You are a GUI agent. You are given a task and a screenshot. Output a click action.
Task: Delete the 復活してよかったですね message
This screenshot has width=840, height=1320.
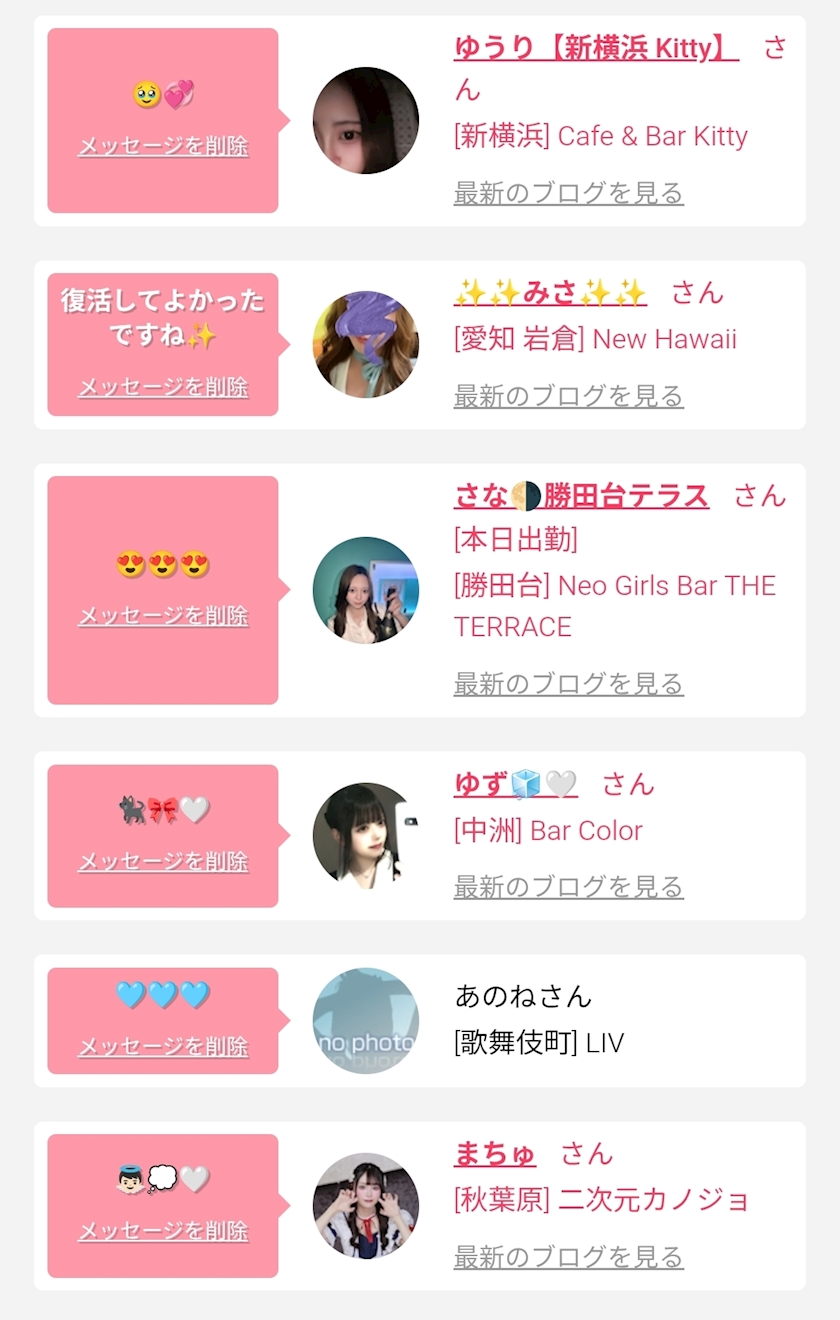tap(163, 387)
